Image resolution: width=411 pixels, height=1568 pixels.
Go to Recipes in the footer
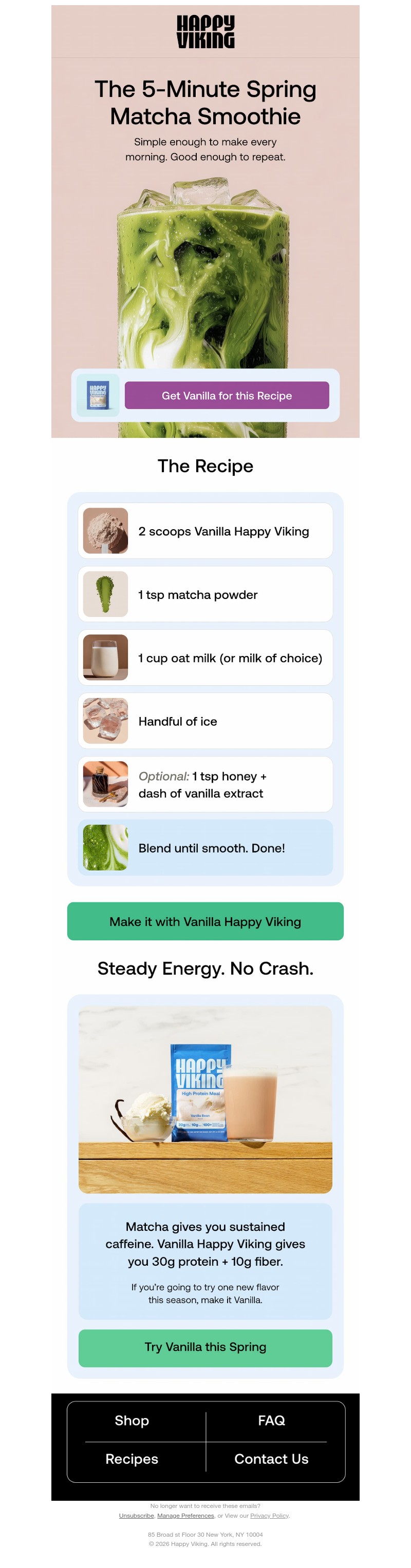click(x=132, y=1459)
